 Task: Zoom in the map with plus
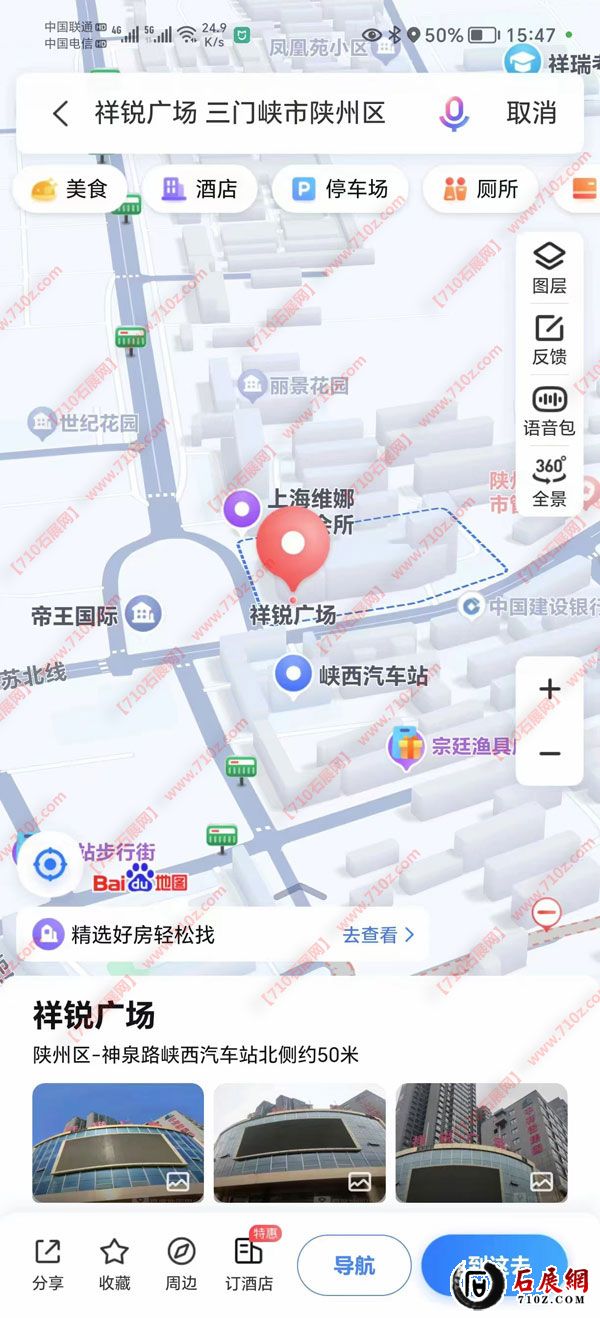(x=549, y=689)
